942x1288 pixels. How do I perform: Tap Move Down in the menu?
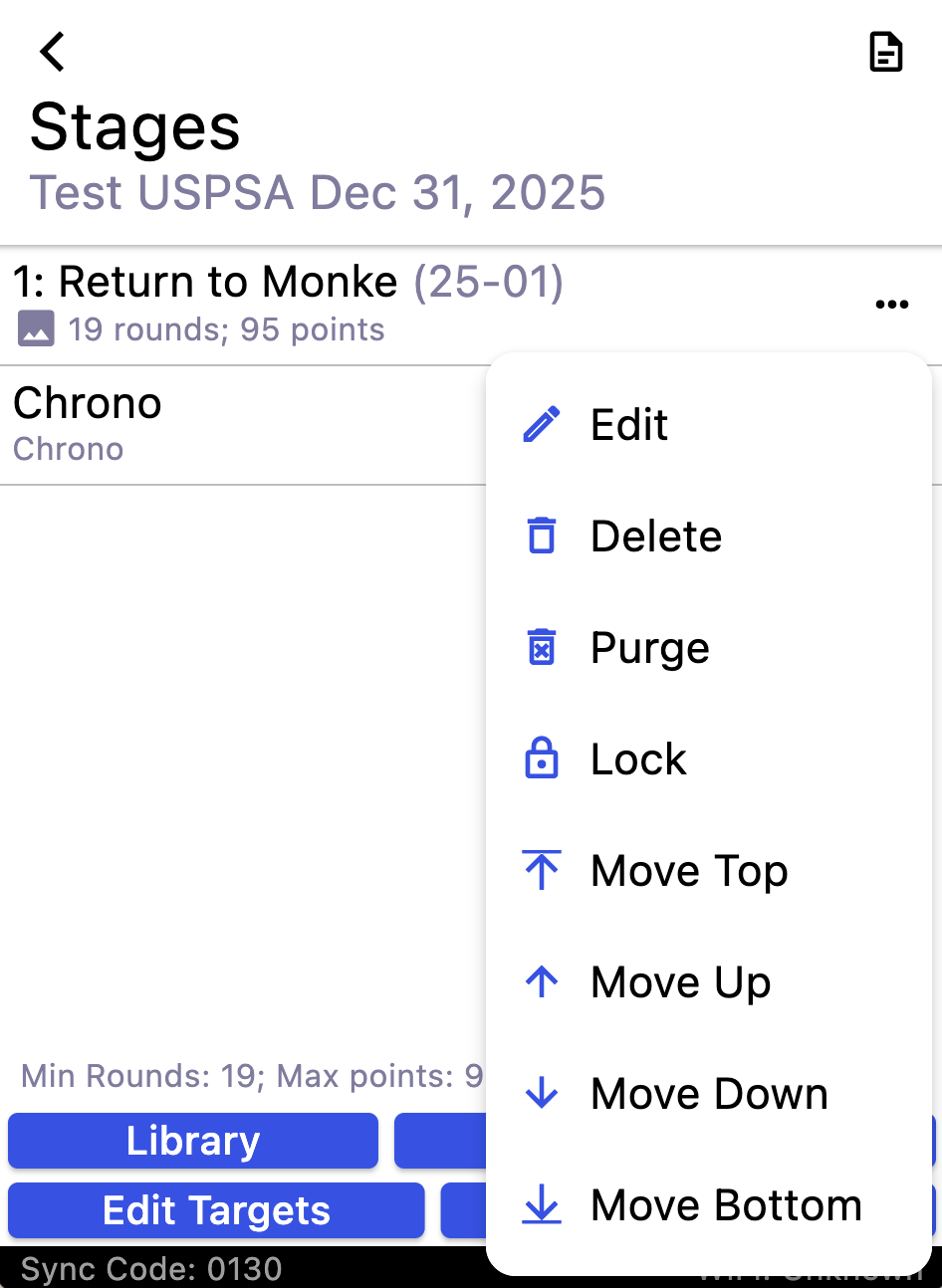click(709, 1094)
